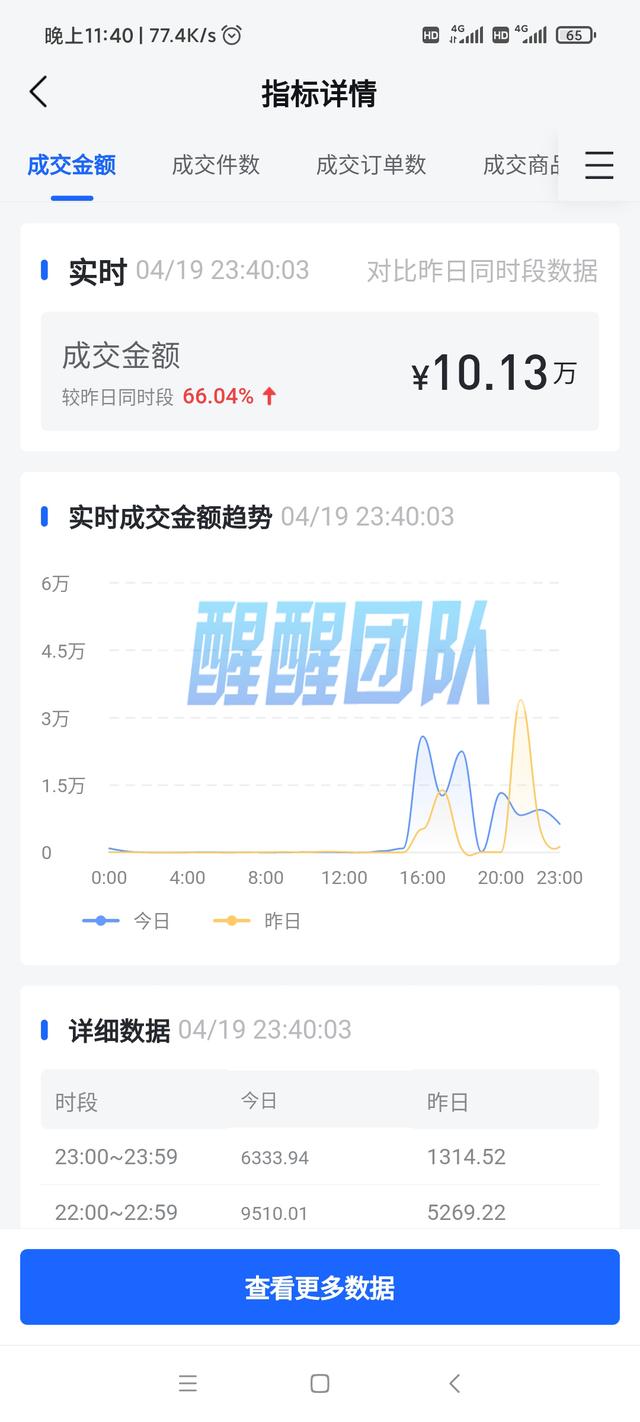Open the hamburger menu of all indicators
Viewport: 640px width, 1422px height.
(599, 165)
